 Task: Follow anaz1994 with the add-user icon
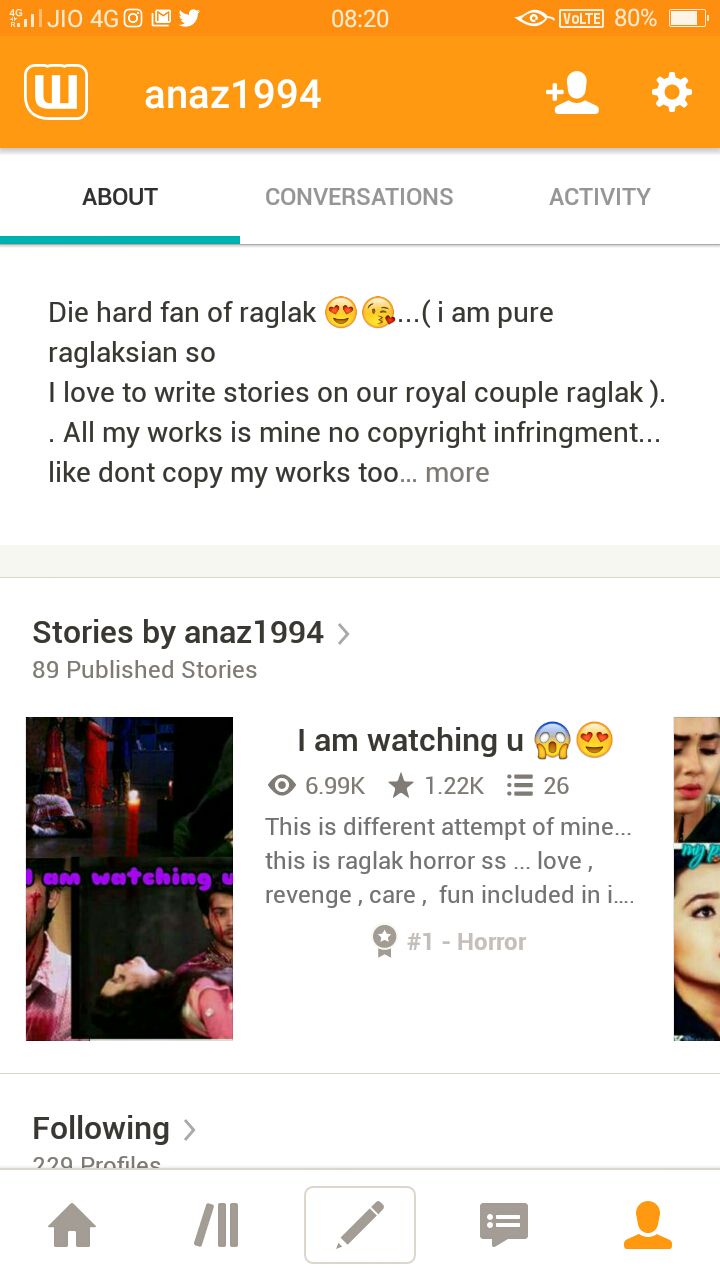[x=572, y=93]
